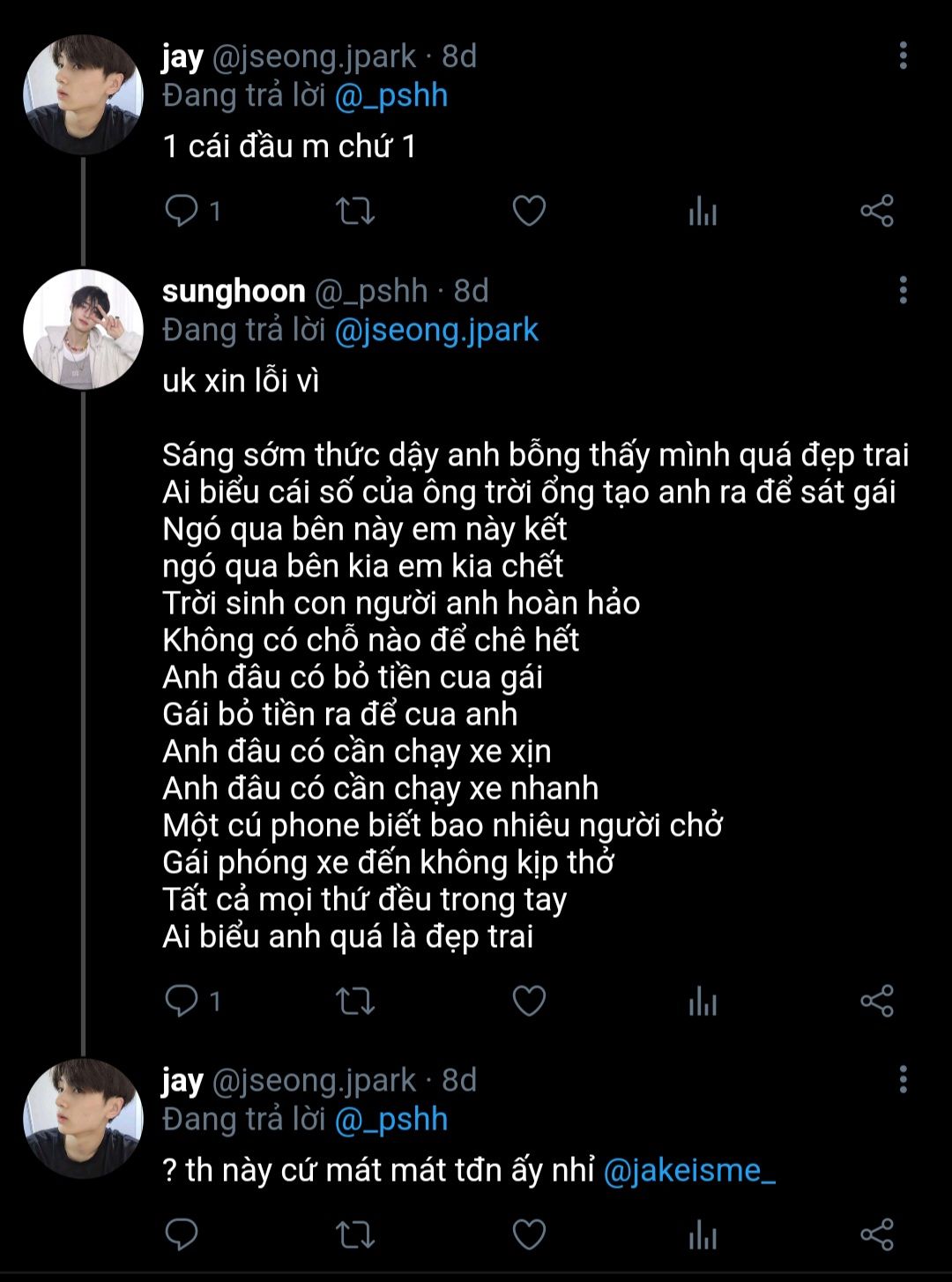Like jay's tweet mentioning @jakeisme_
952x1282 pixels.
click(529, 1234)
